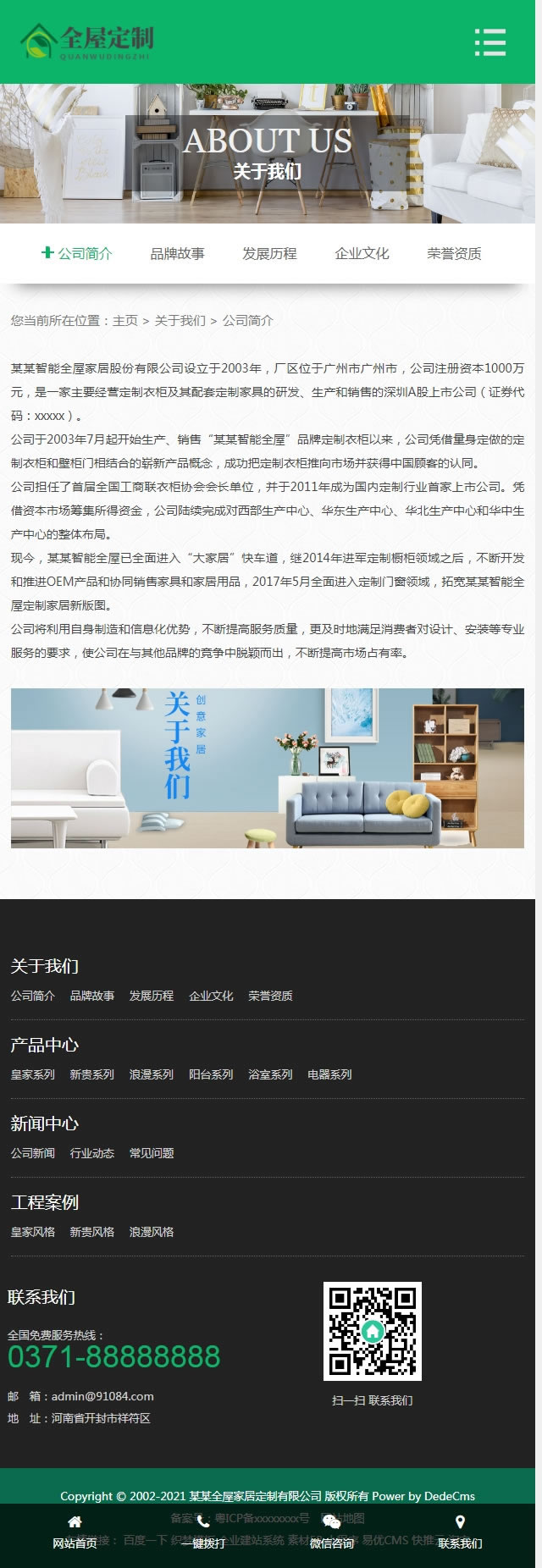The image size is (542, 1568).
Task: Switch to the 品牌故事 tab
Action: (177, 253)
